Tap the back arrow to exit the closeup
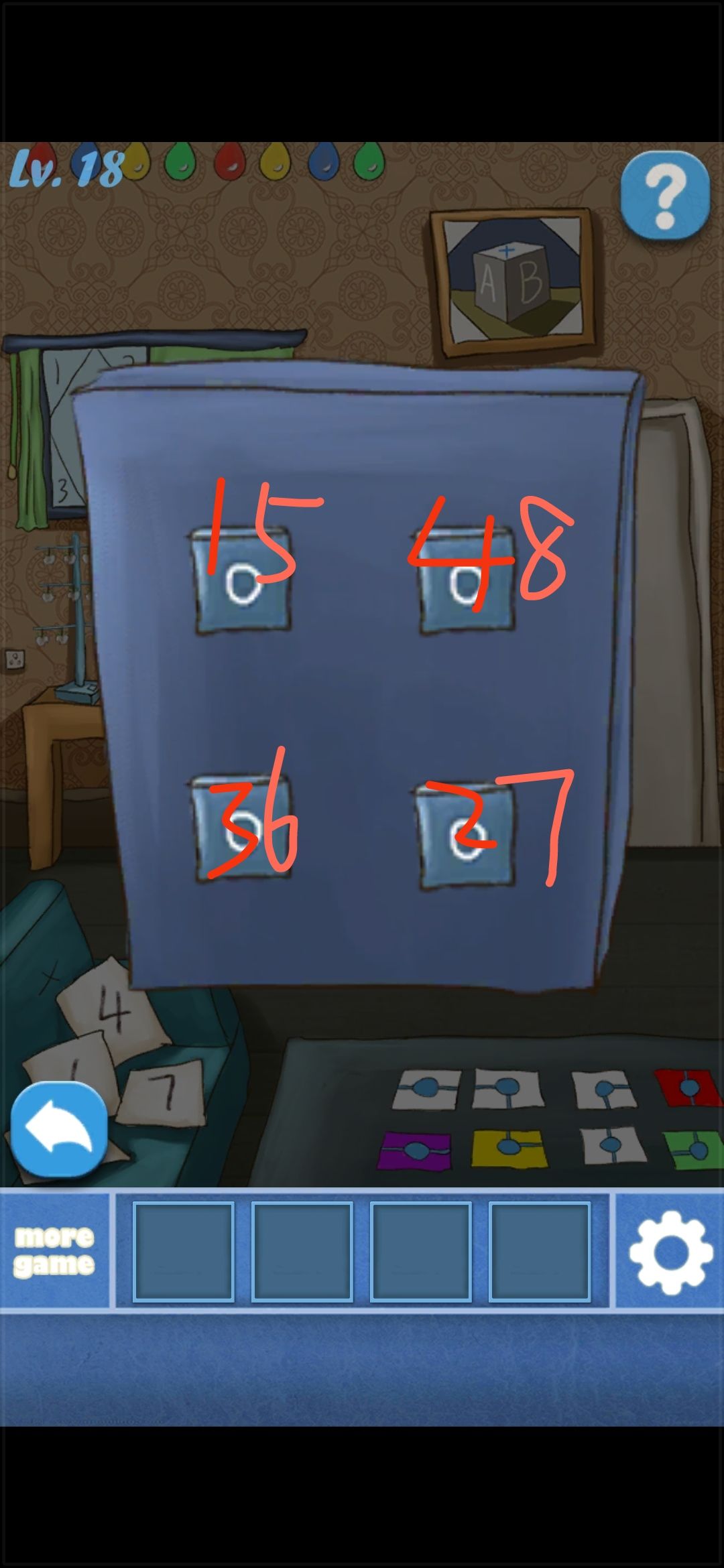This screenshot has width=724, height=1568. (x=59, y=1127)
